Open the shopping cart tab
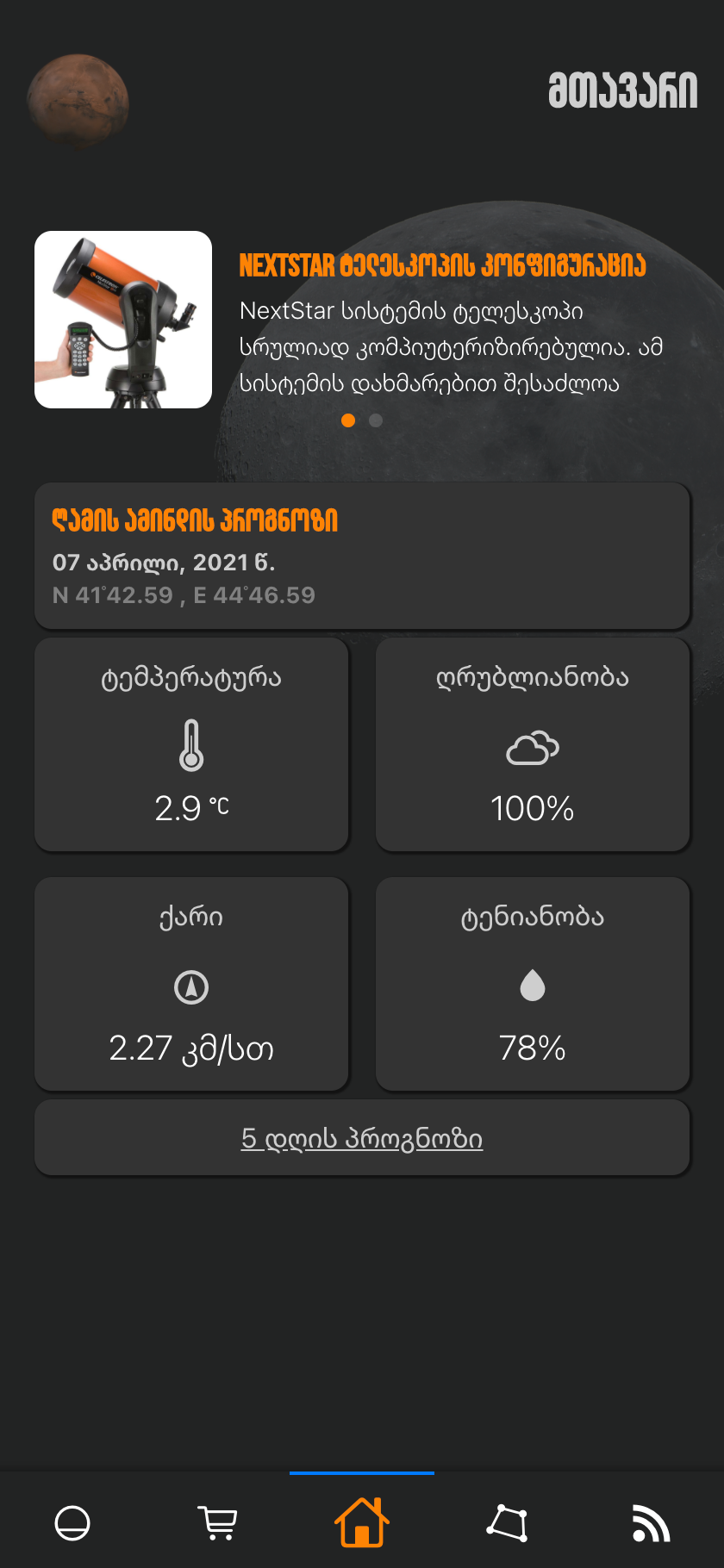 point(217,1522)
